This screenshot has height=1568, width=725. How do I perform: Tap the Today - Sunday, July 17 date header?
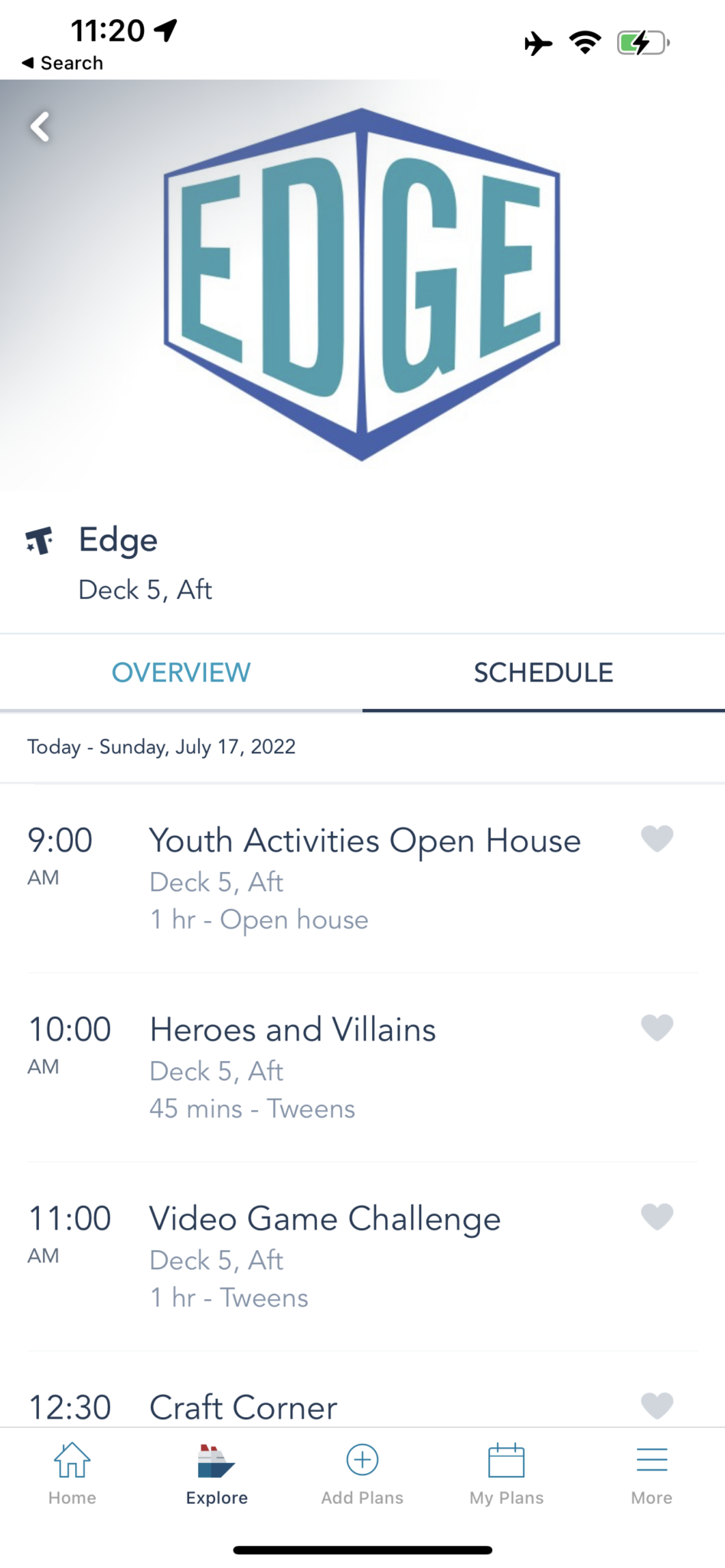[x=162, y=746]
